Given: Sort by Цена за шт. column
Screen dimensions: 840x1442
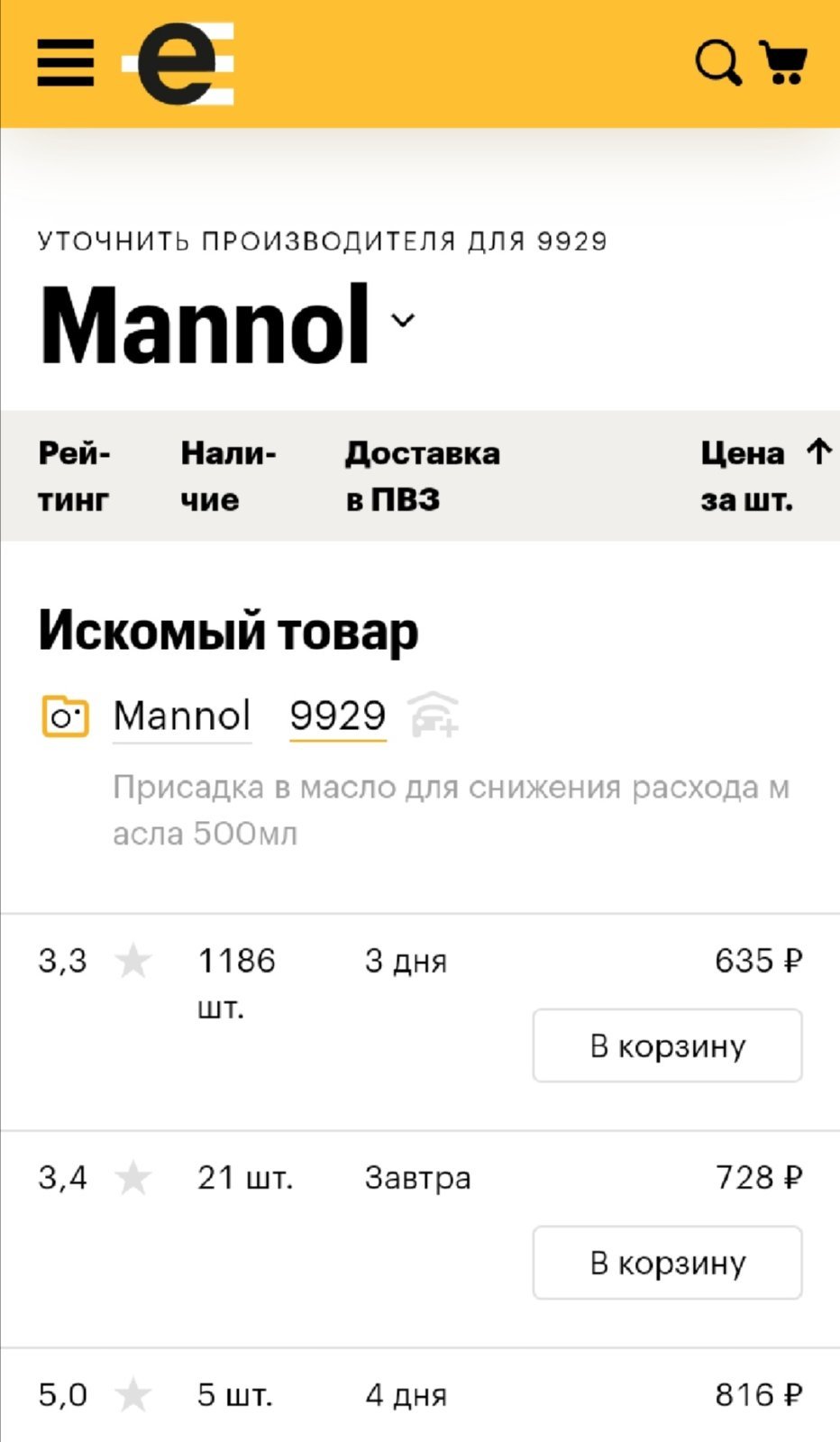Looking at the screenshot, I should pos(766,476).
